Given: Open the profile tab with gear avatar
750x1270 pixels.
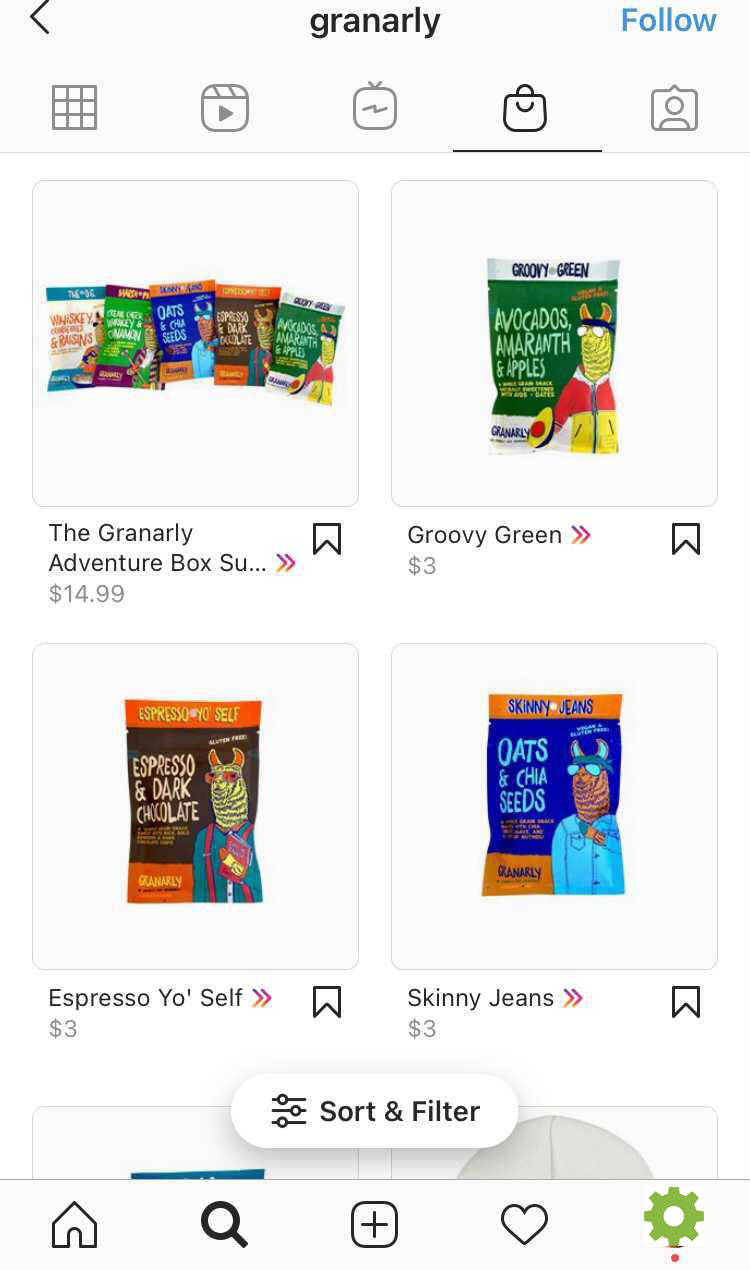Looking at the screenshot, I should click(674, 1217).
